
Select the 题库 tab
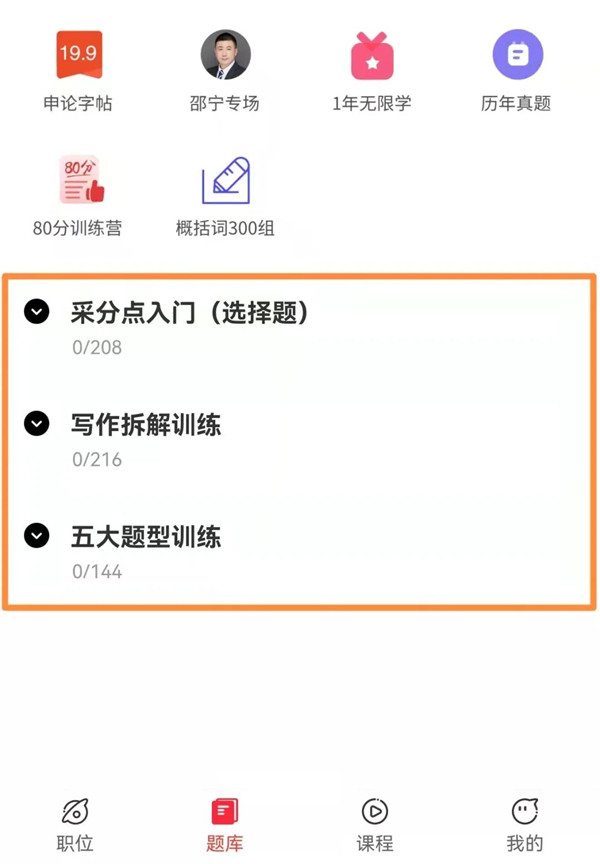coord(225,823)
